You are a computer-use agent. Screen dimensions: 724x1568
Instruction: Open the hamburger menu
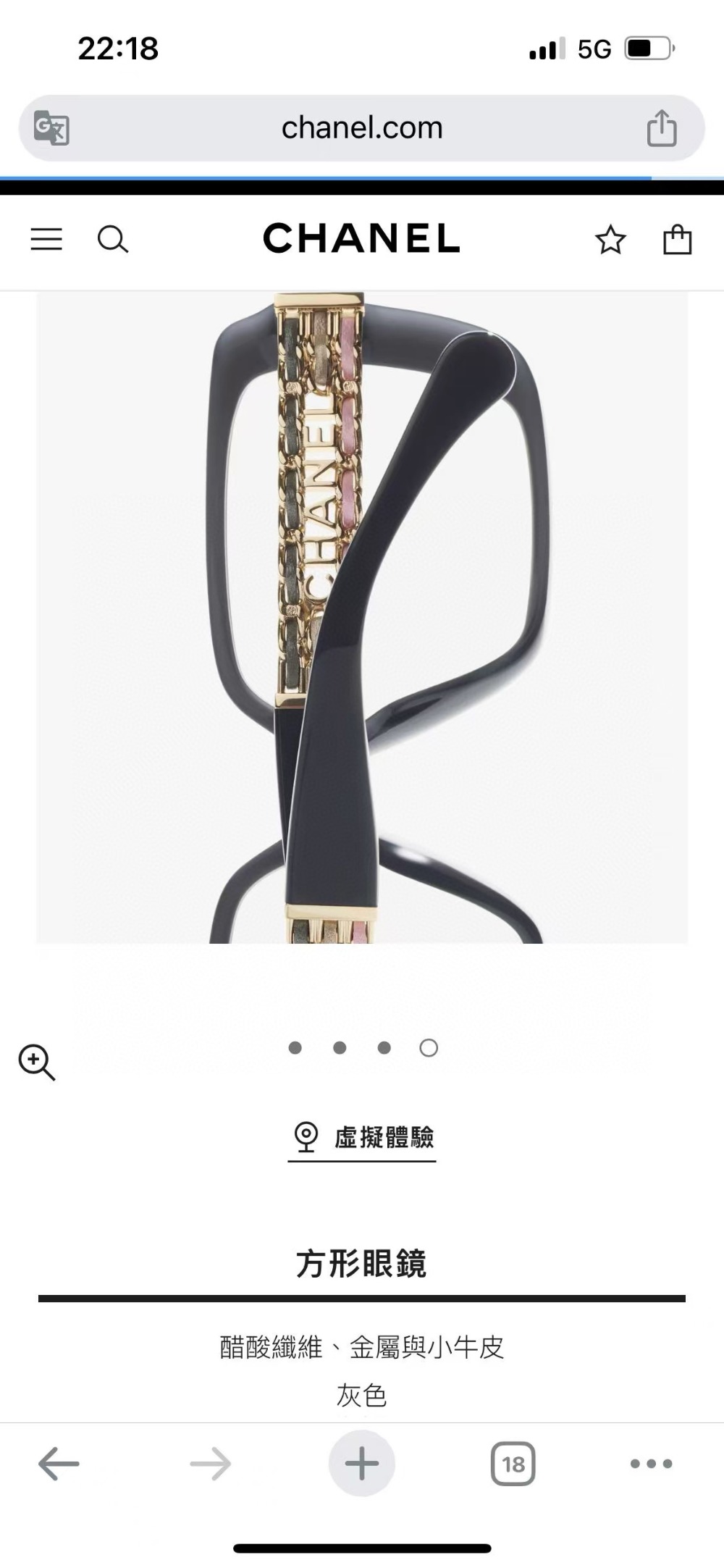click(46, 239)
